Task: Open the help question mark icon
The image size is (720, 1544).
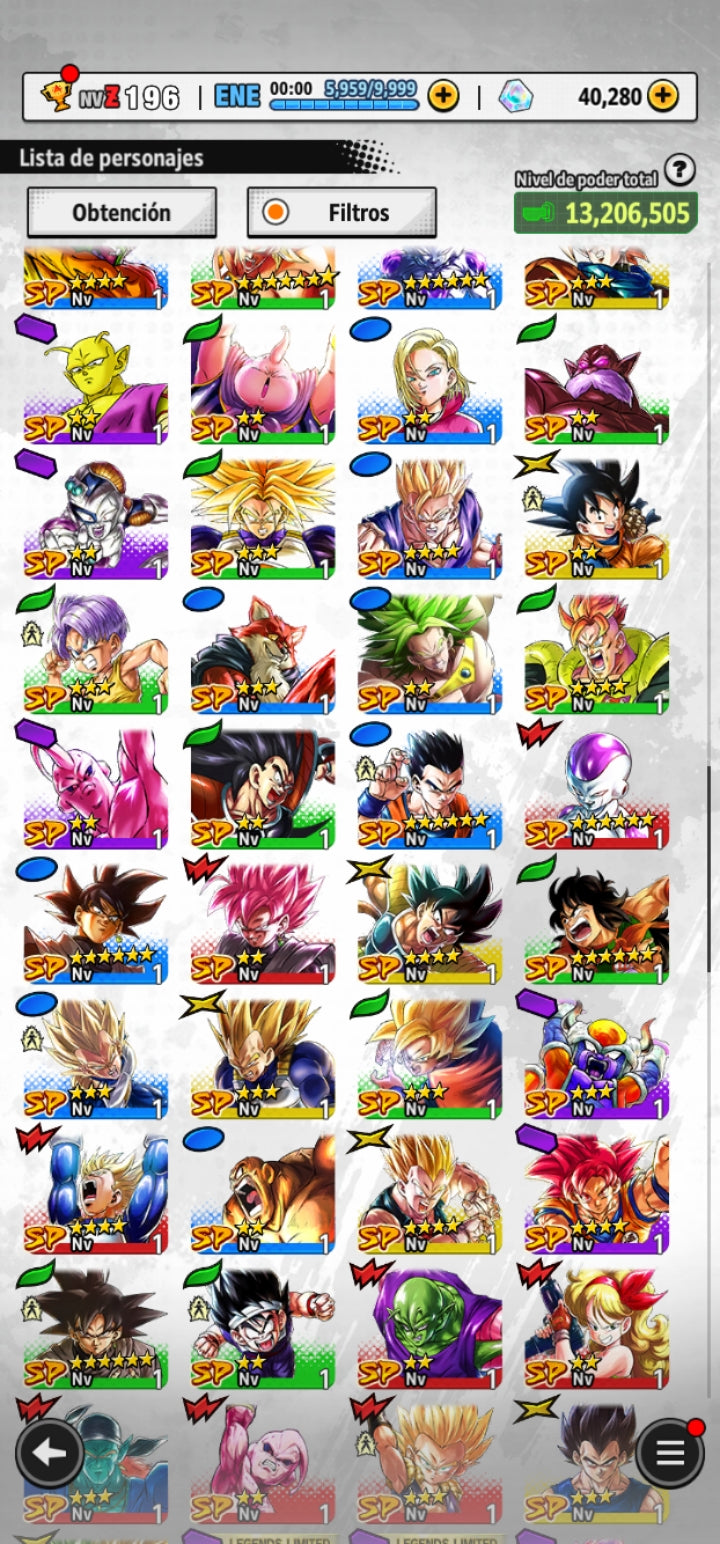Action: tap(679, 170)
